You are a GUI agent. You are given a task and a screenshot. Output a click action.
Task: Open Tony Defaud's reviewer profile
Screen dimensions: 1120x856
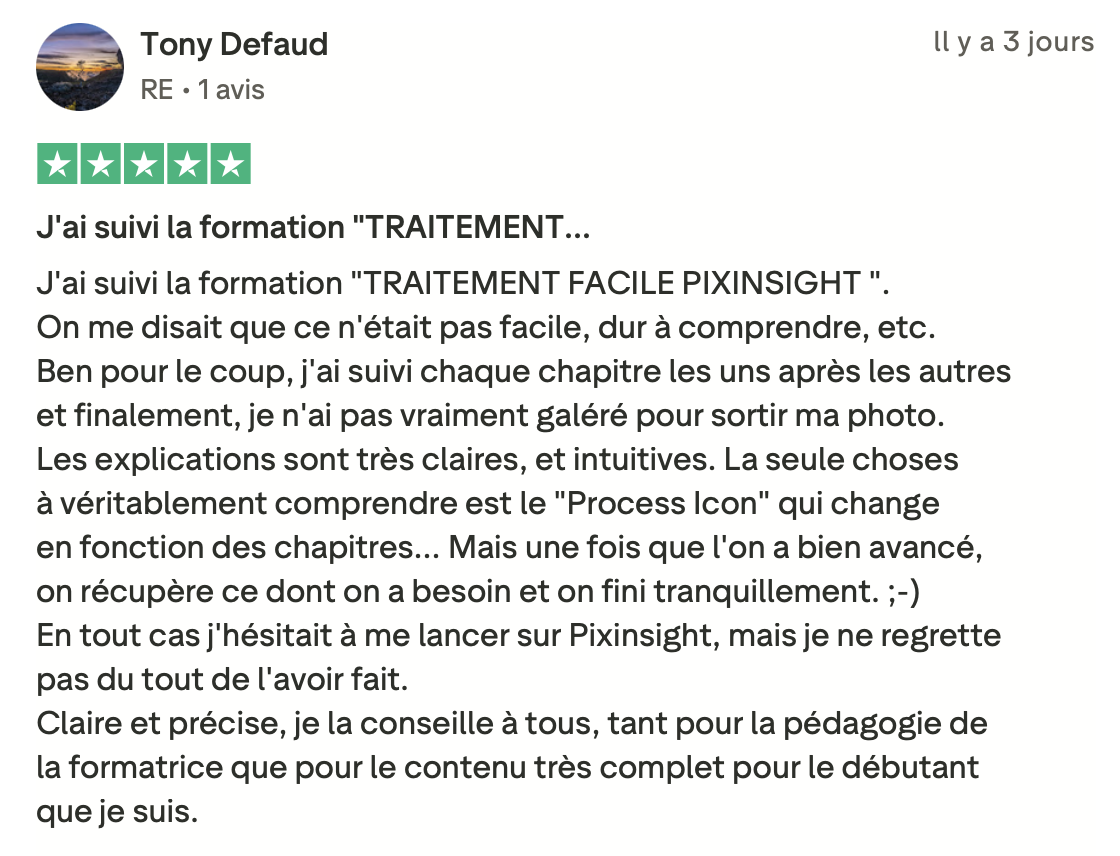coord(234,44)
